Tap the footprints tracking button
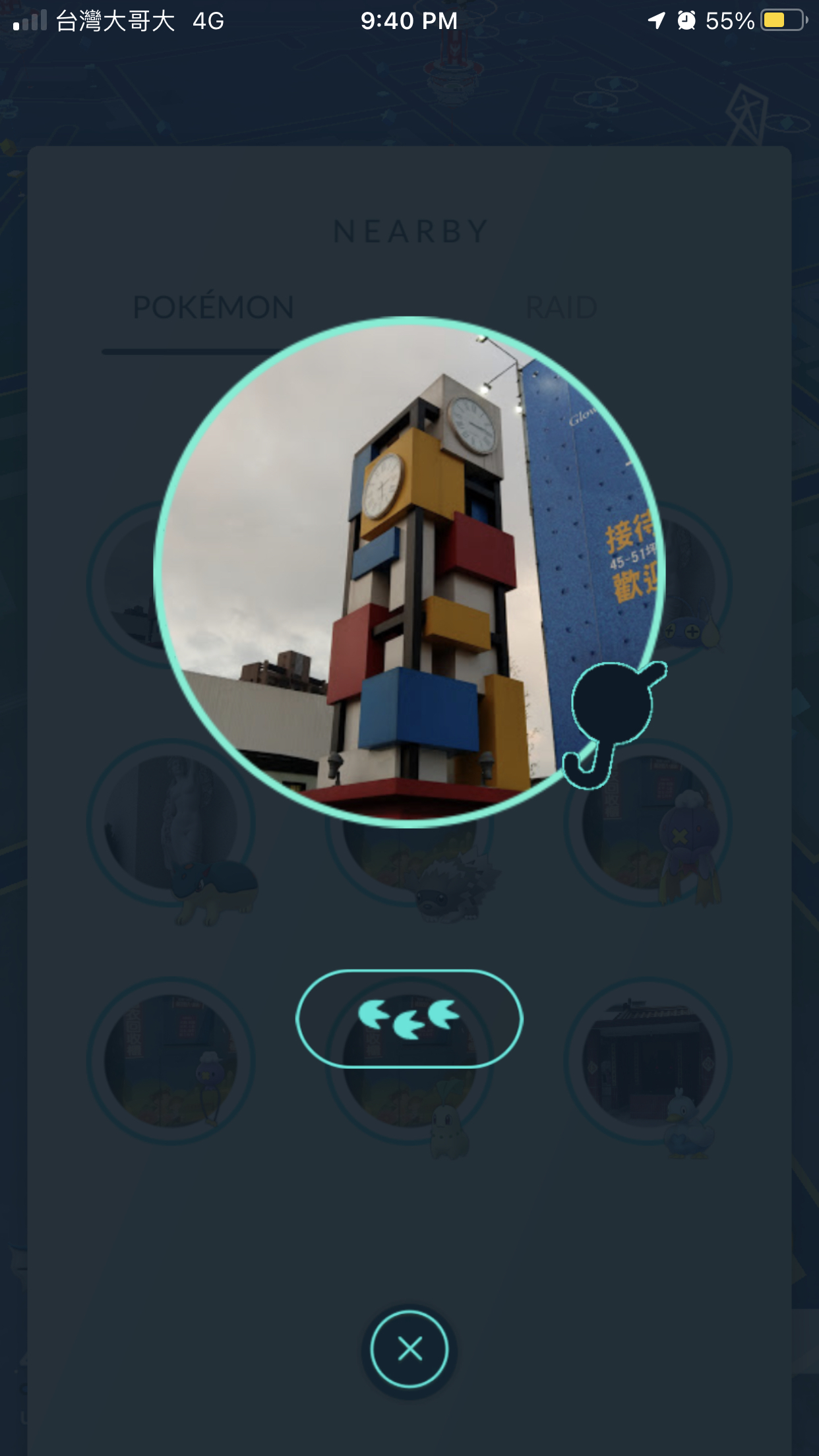The height and width of the screenshot is (1456, 819). [x=409, y=1019]
